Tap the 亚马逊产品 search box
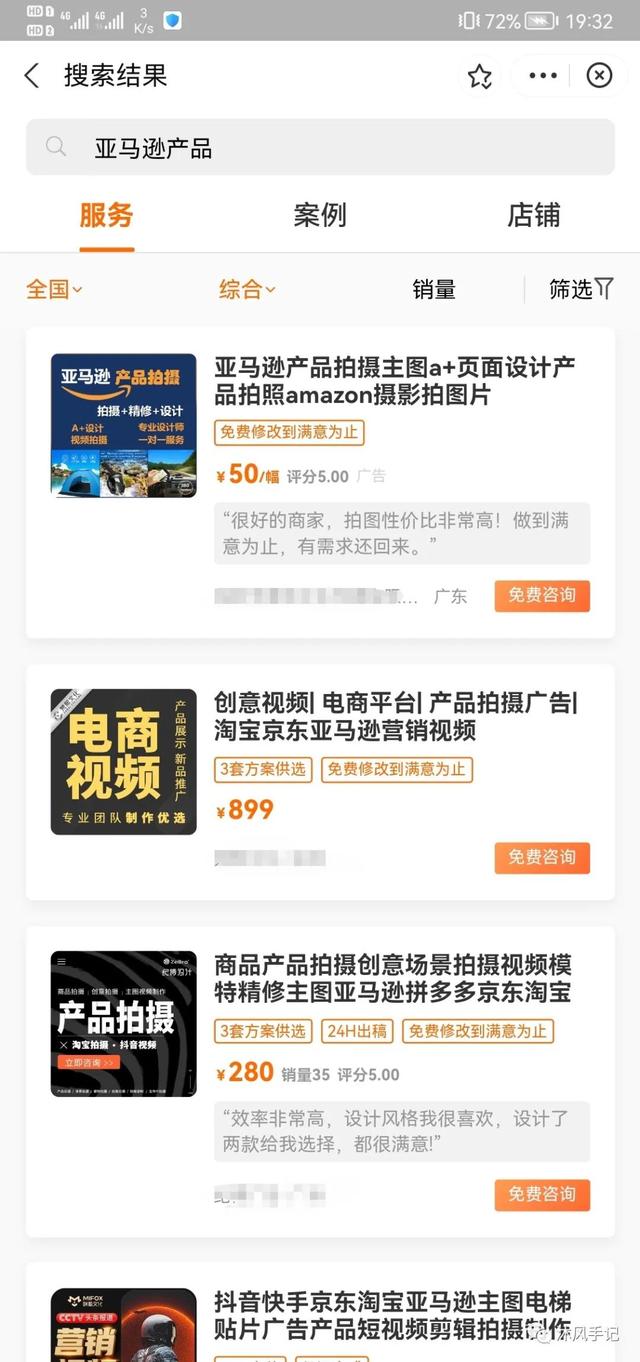Screen dimensions: 640x1362 (x=320, y=148)
